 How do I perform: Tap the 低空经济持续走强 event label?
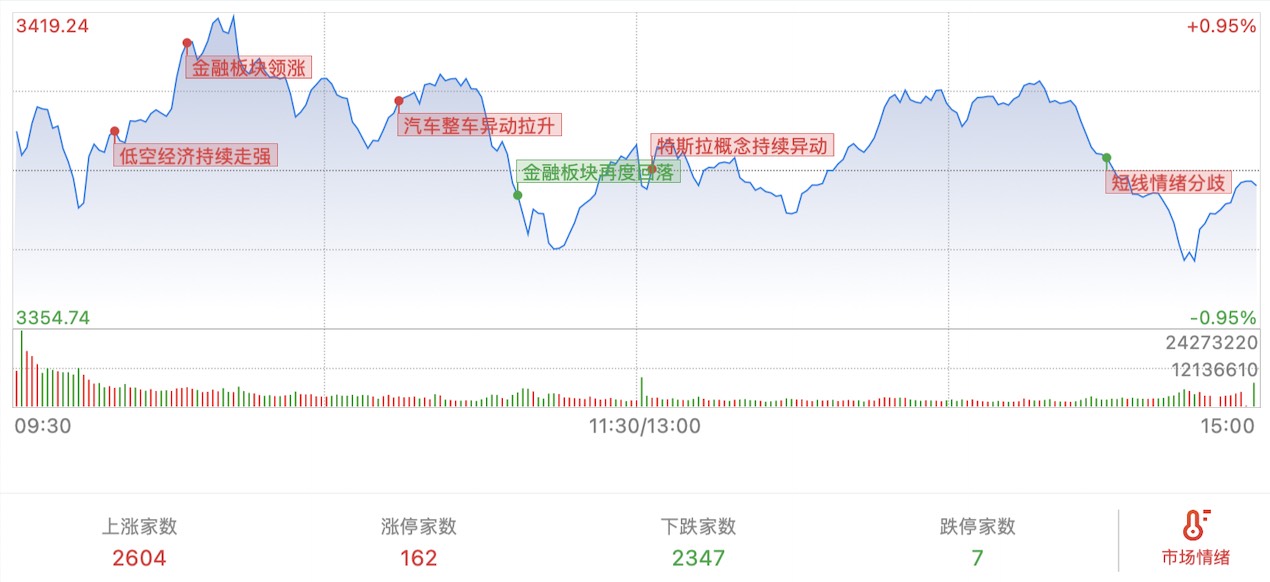[195, 156]
